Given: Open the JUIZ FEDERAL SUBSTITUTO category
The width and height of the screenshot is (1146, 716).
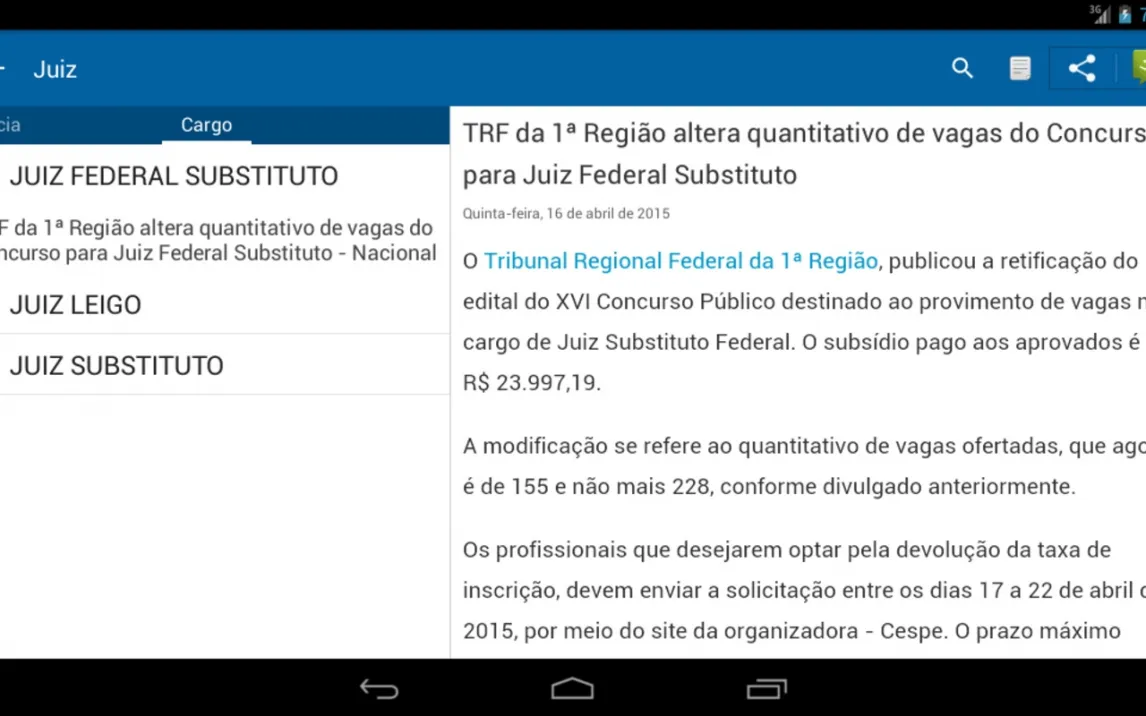Looking at the screenshot, I should (174, 176).
